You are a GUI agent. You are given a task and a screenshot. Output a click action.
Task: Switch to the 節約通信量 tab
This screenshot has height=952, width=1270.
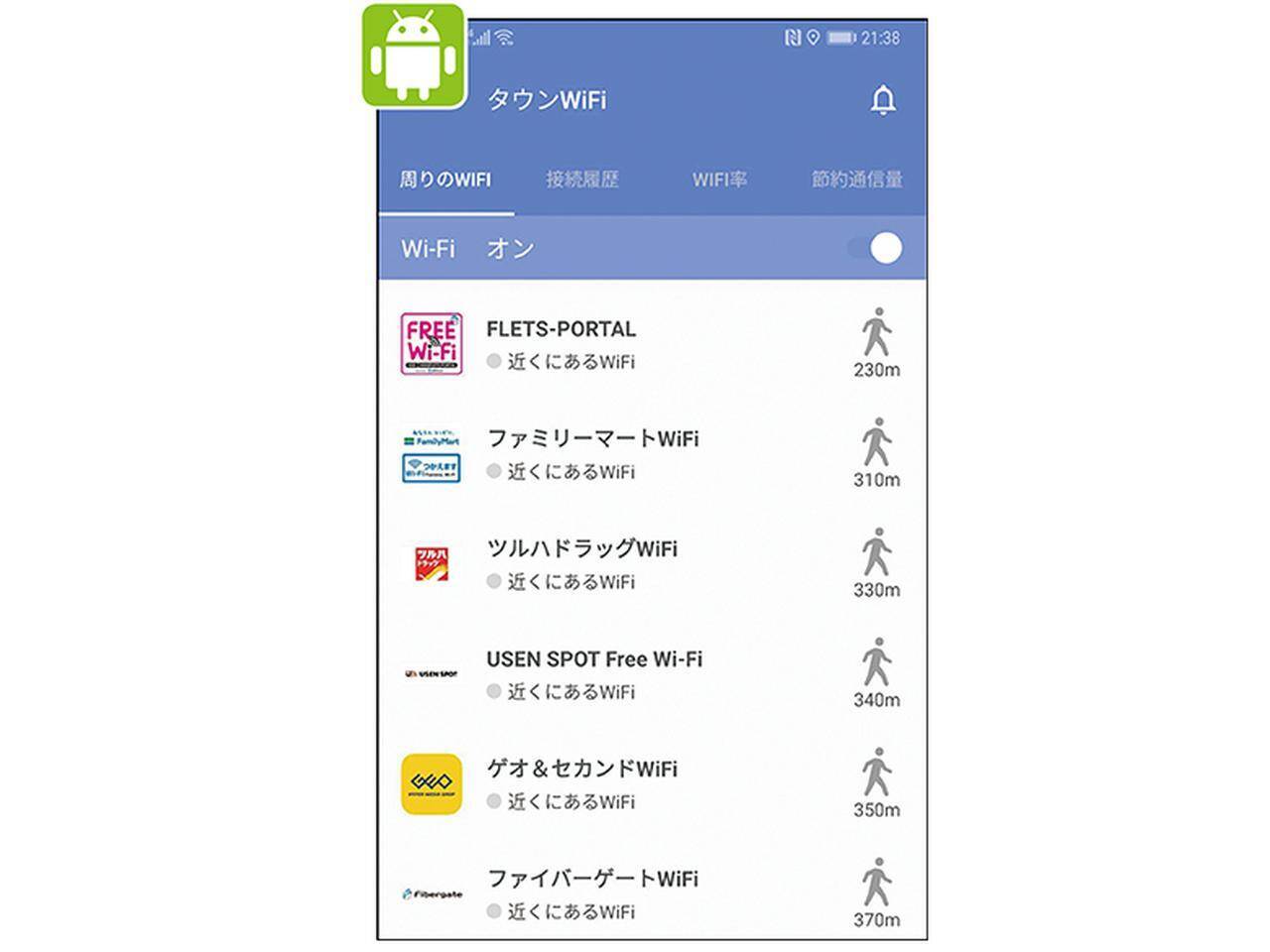point(856,179)
